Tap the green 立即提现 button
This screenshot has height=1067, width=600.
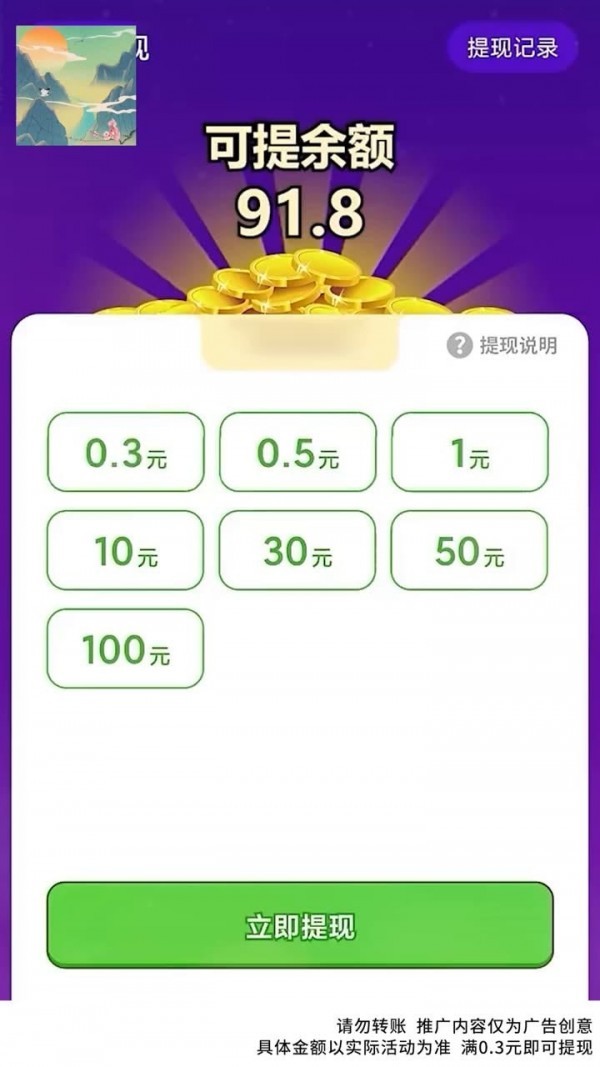click(300, 925)
